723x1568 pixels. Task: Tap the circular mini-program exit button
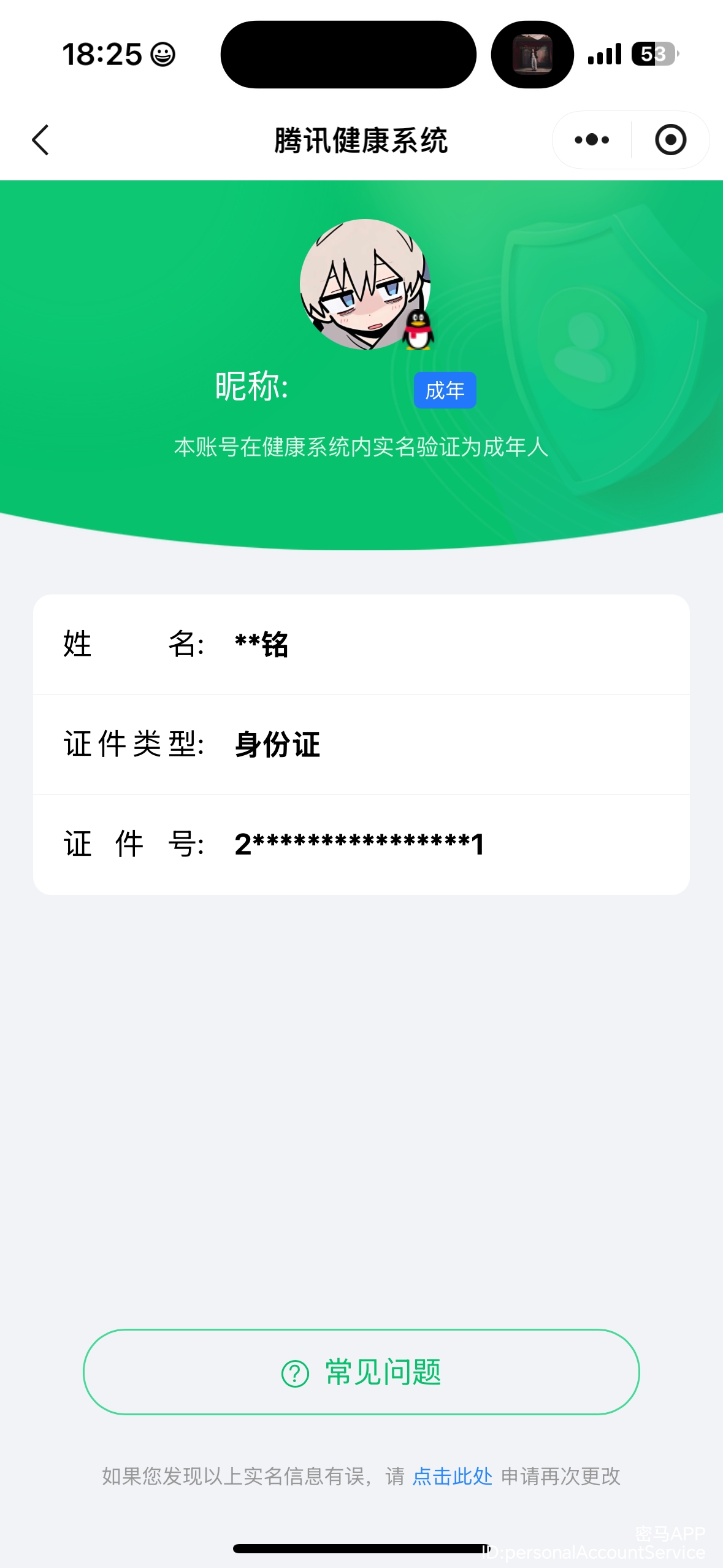pos(670,140)
